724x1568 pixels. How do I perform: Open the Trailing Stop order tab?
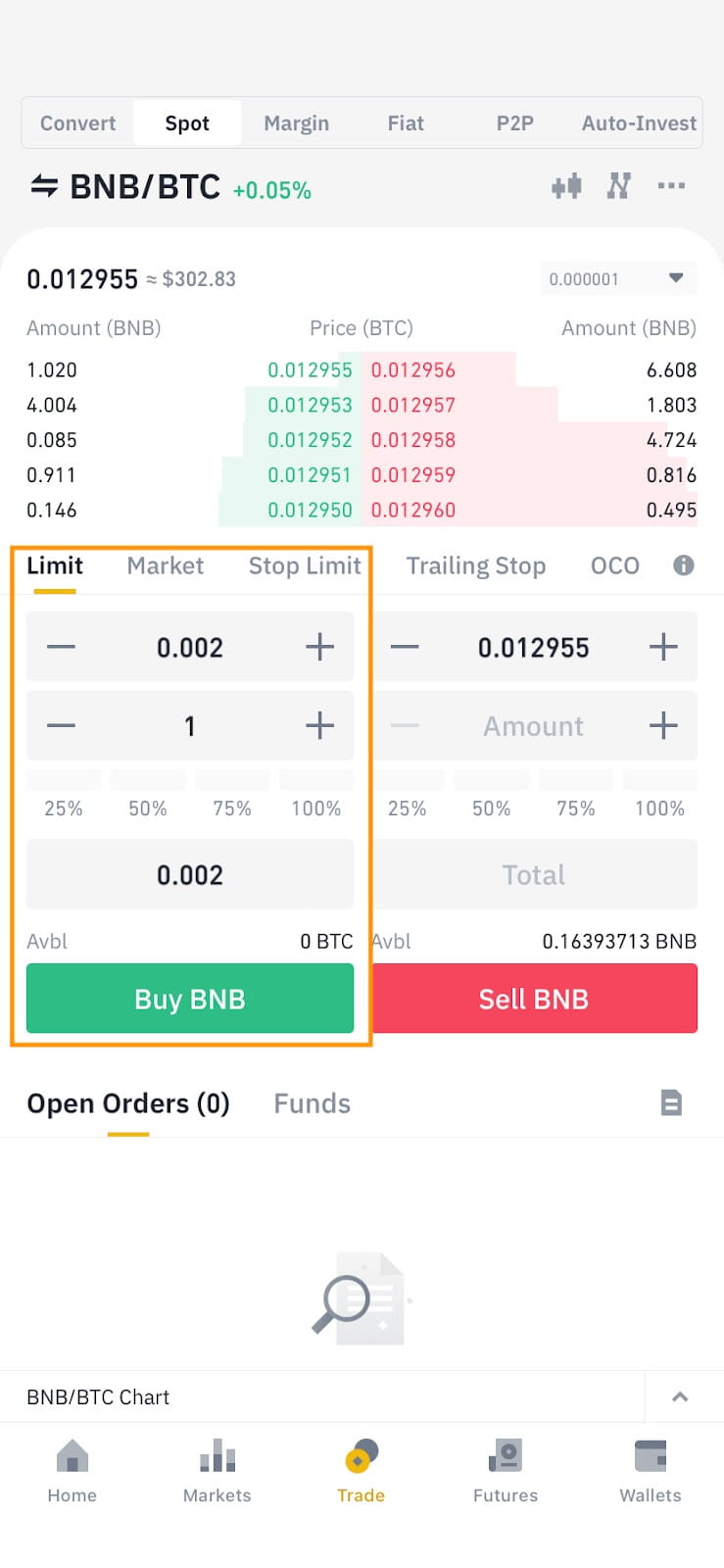[475, 565]
